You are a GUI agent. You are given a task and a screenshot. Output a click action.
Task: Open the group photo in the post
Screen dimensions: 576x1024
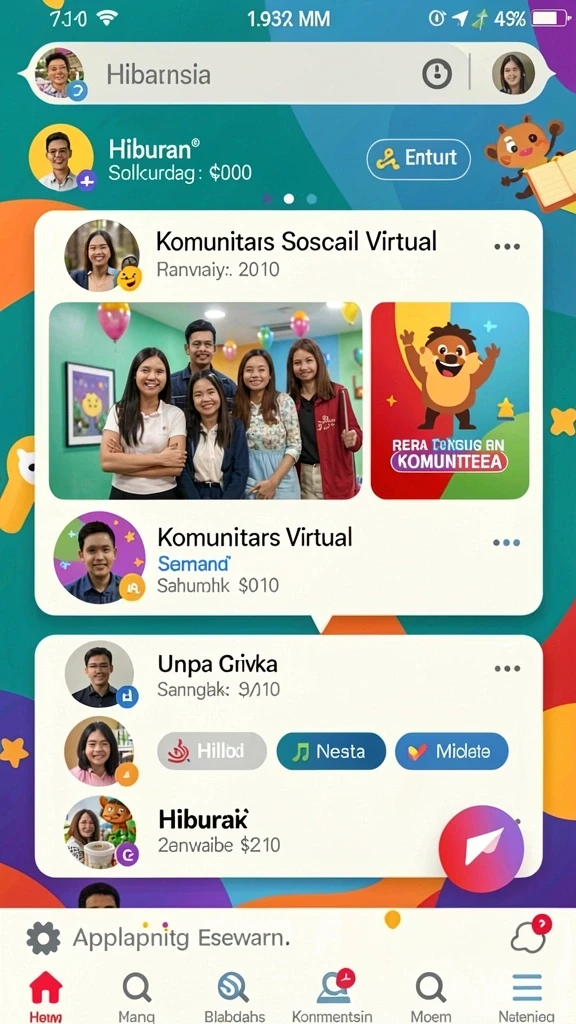point(206,400)
